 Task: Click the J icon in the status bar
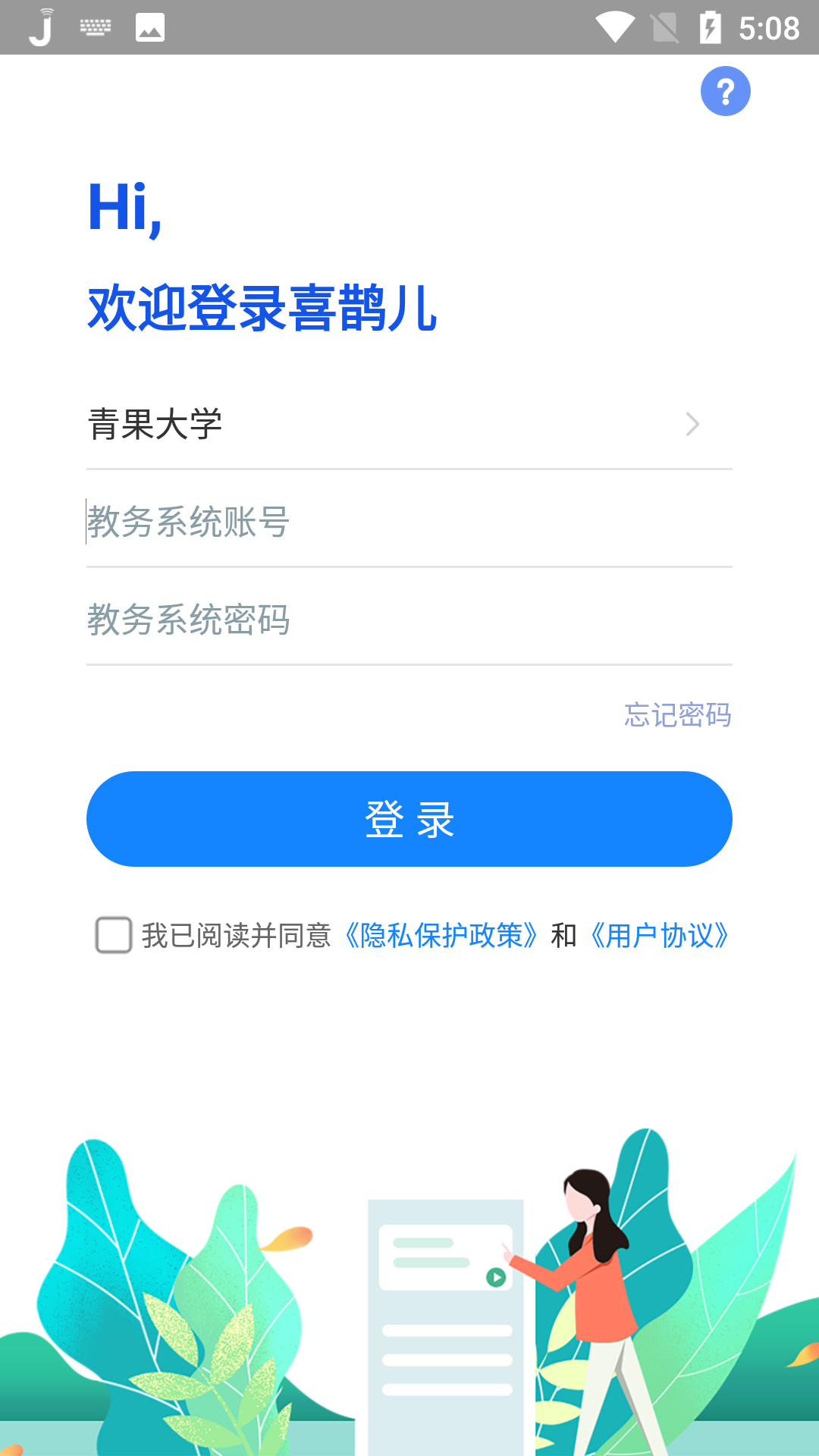coord(40,27)
